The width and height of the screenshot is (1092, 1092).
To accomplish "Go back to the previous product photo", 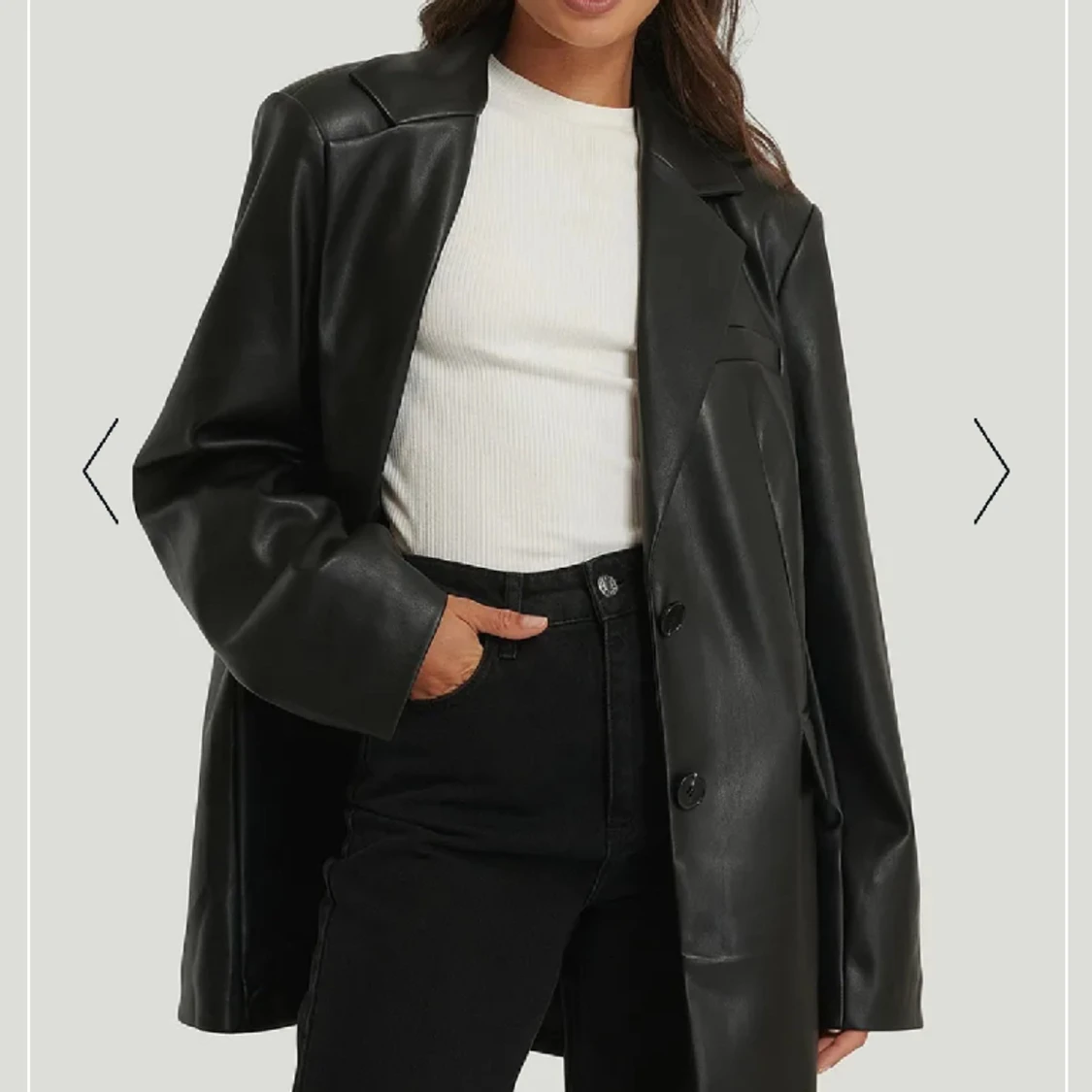I will pyautogui.click(x=101, y=472).
